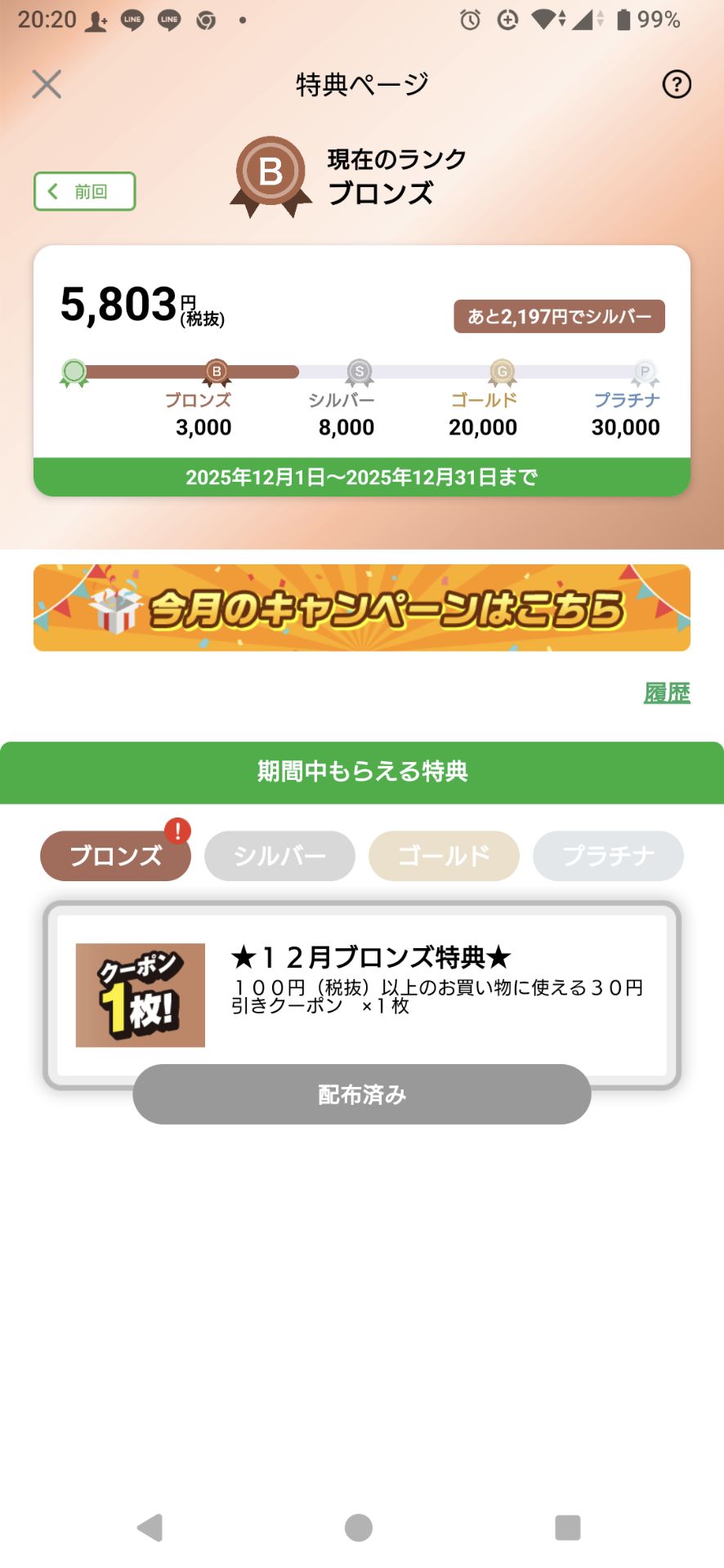Viewport: 724px width, 1568px height.
Task: Select the ブロンズ rank tab with notification badge
Action: pos(114,855)
